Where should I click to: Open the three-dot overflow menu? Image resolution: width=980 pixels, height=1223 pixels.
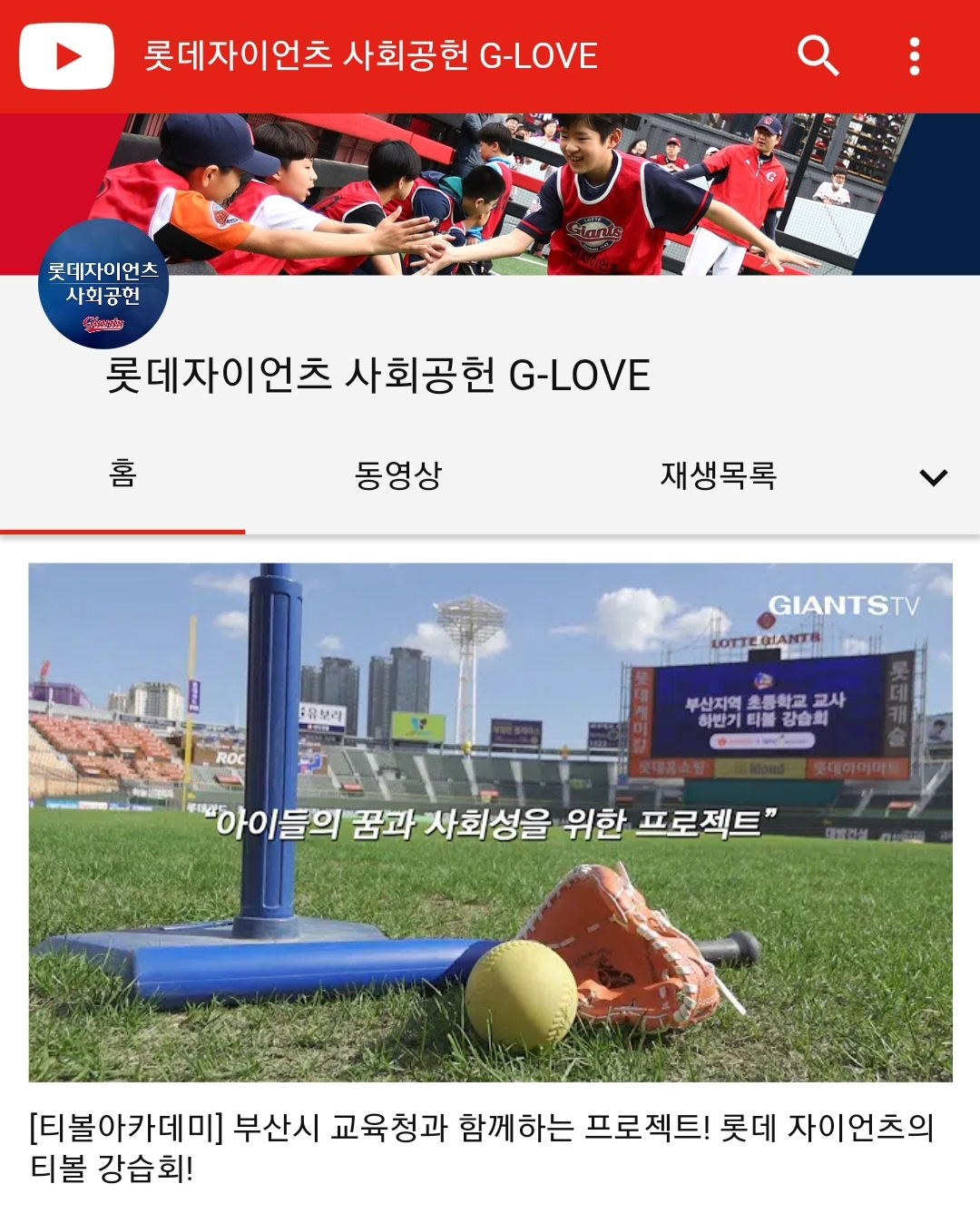pos(914,56)
